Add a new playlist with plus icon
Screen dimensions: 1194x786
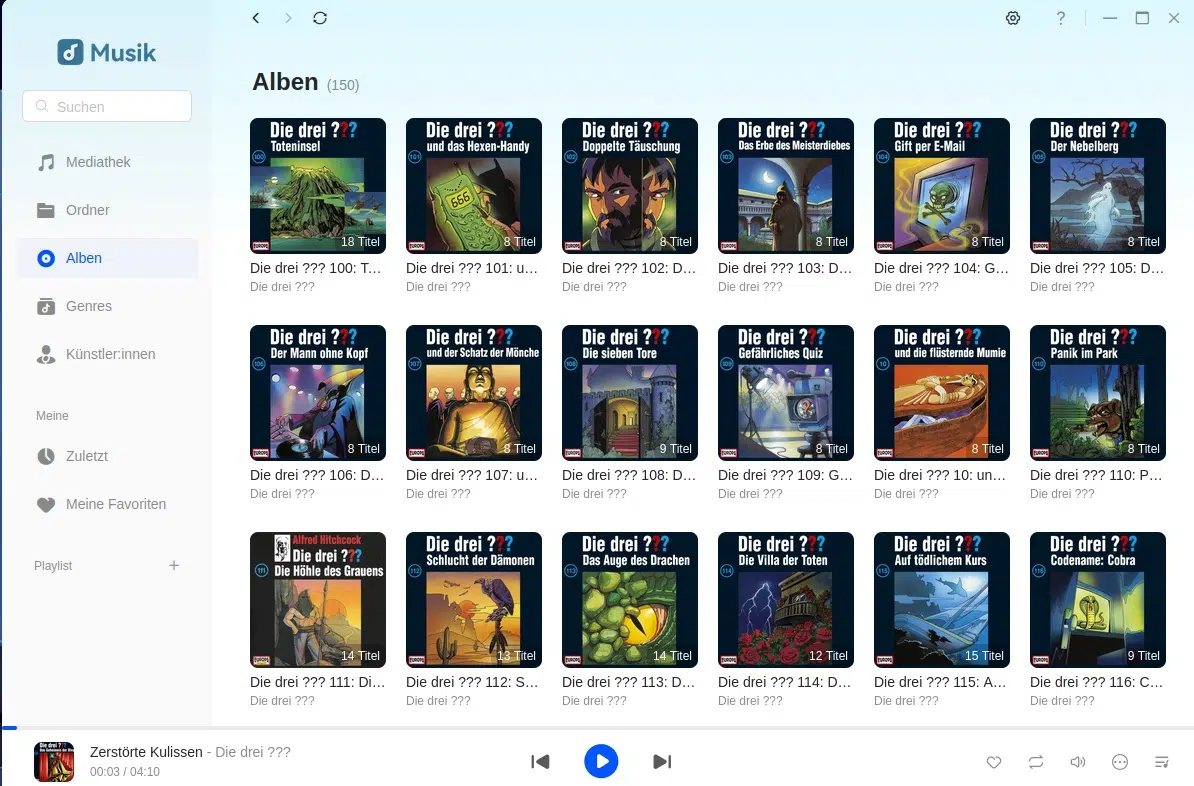pos(174,565)
